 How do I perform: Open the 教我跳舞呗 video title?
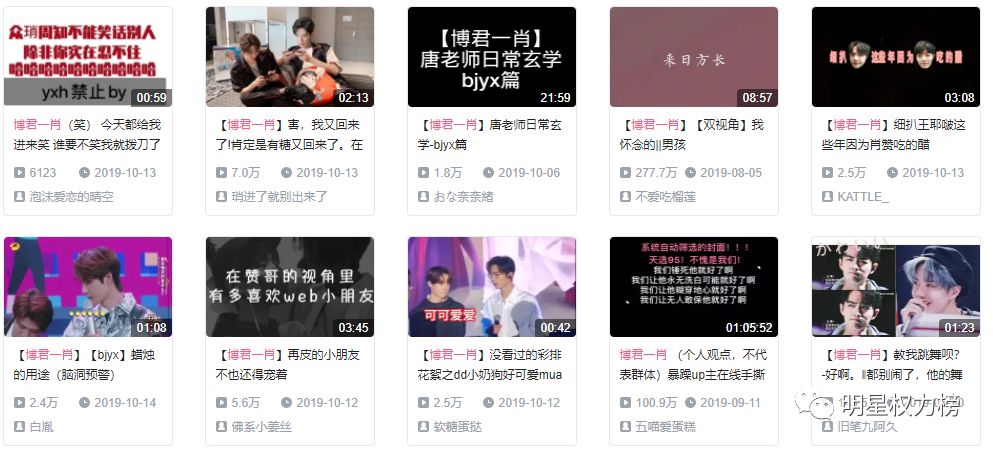click(895, 364)
